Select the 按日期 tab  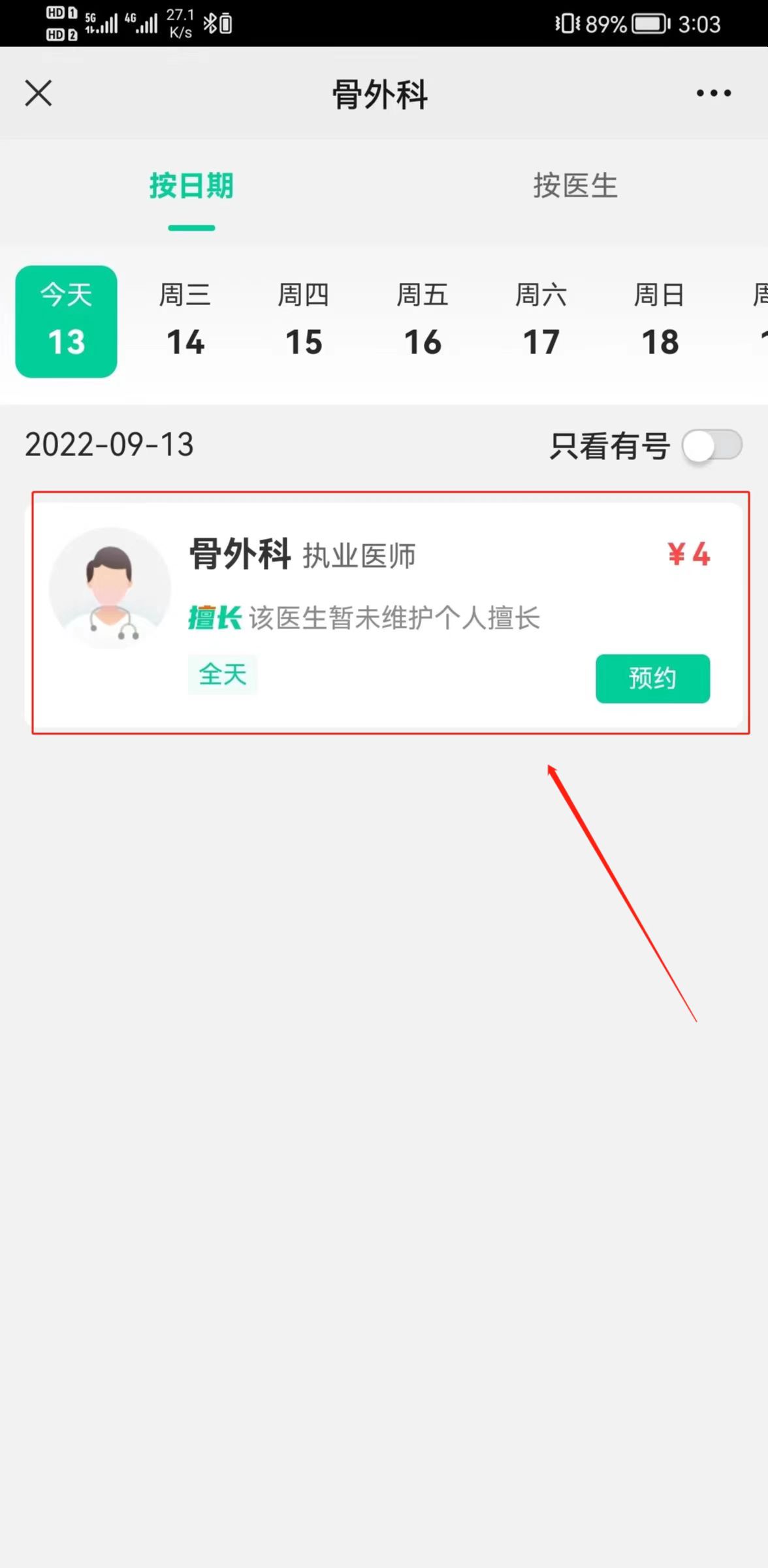tap(191, 186)
